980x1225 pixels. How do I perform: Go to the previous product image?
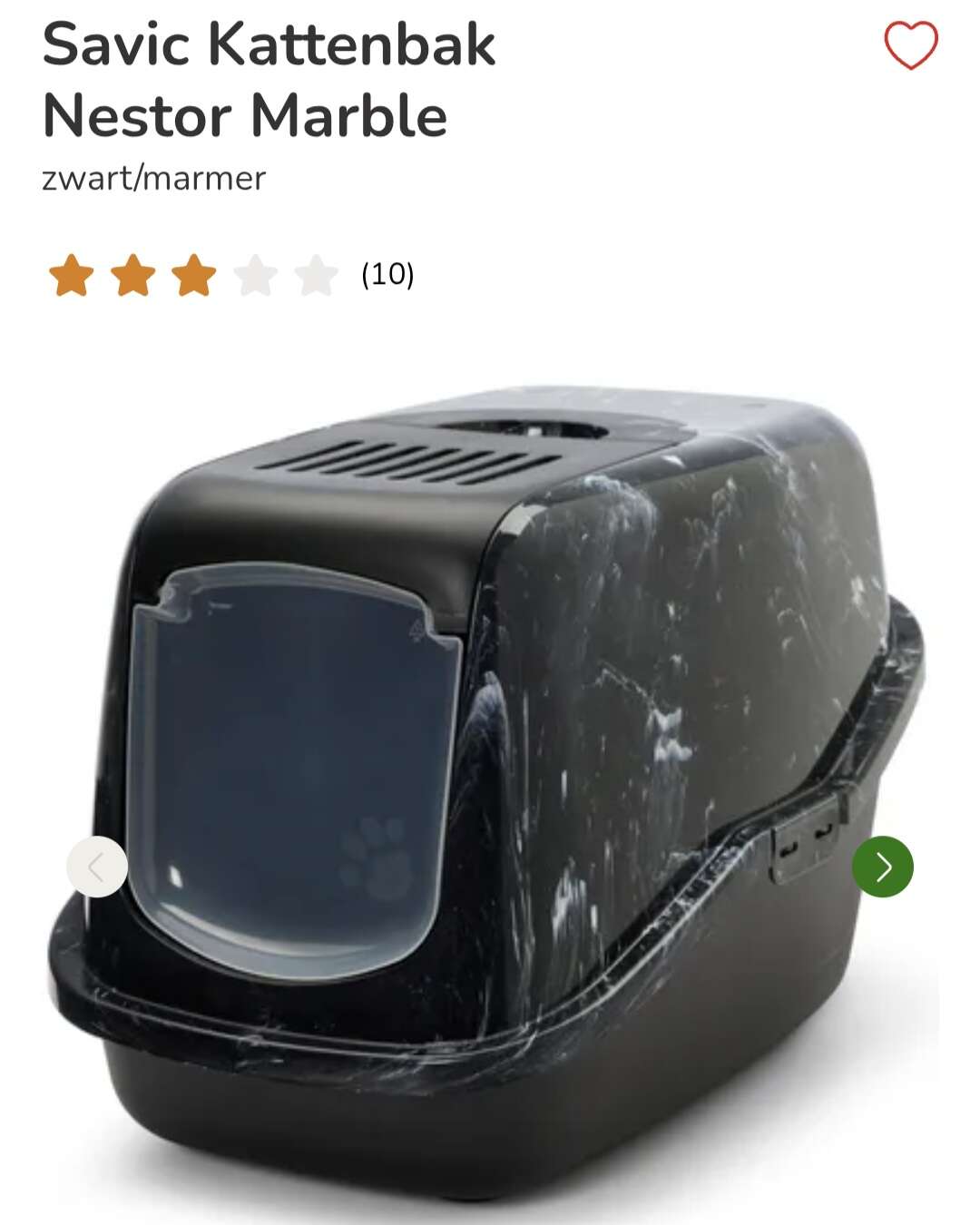tap(97, 867)
